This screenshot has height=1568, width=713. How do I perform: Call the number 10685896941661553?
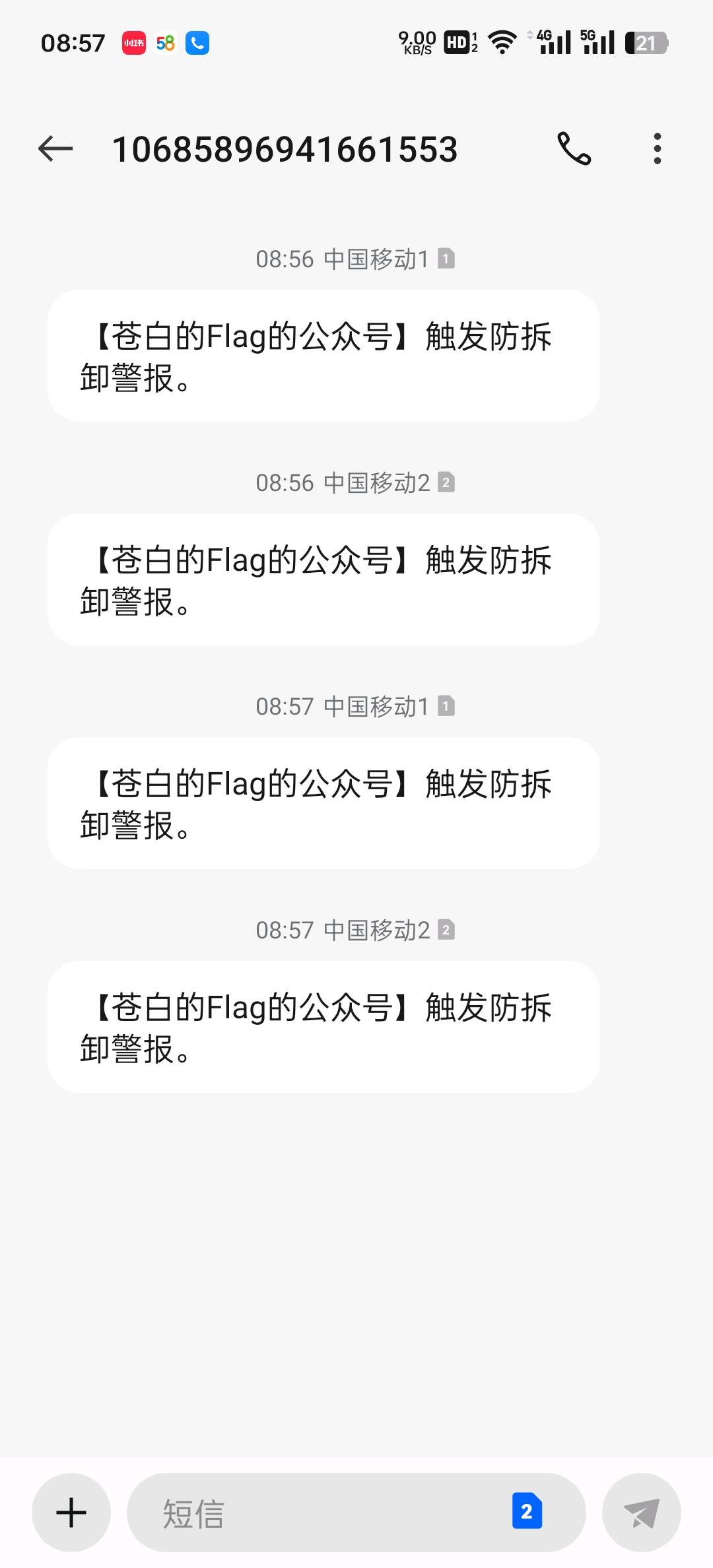pyautogui.click(x=574, y=148)
